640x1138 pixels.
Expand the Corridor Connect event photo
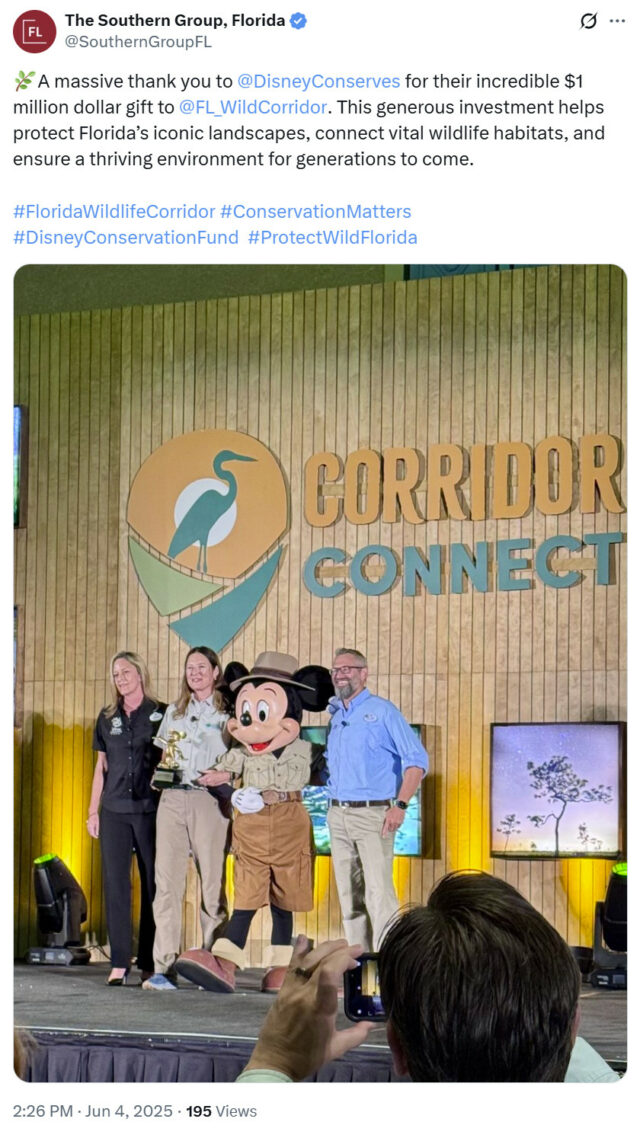[320, 672]
